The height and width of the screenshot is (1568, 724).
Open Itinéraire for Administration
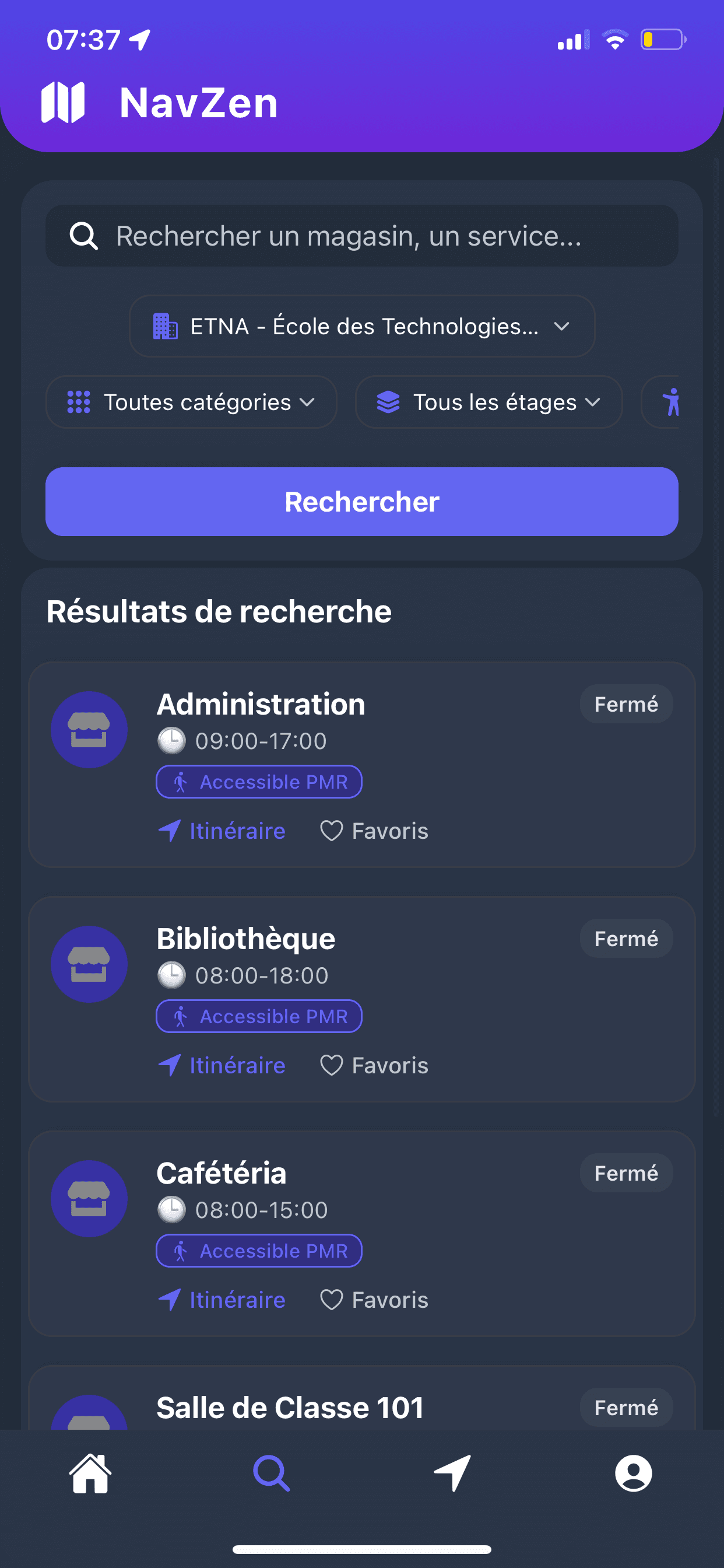pos(221,831)
